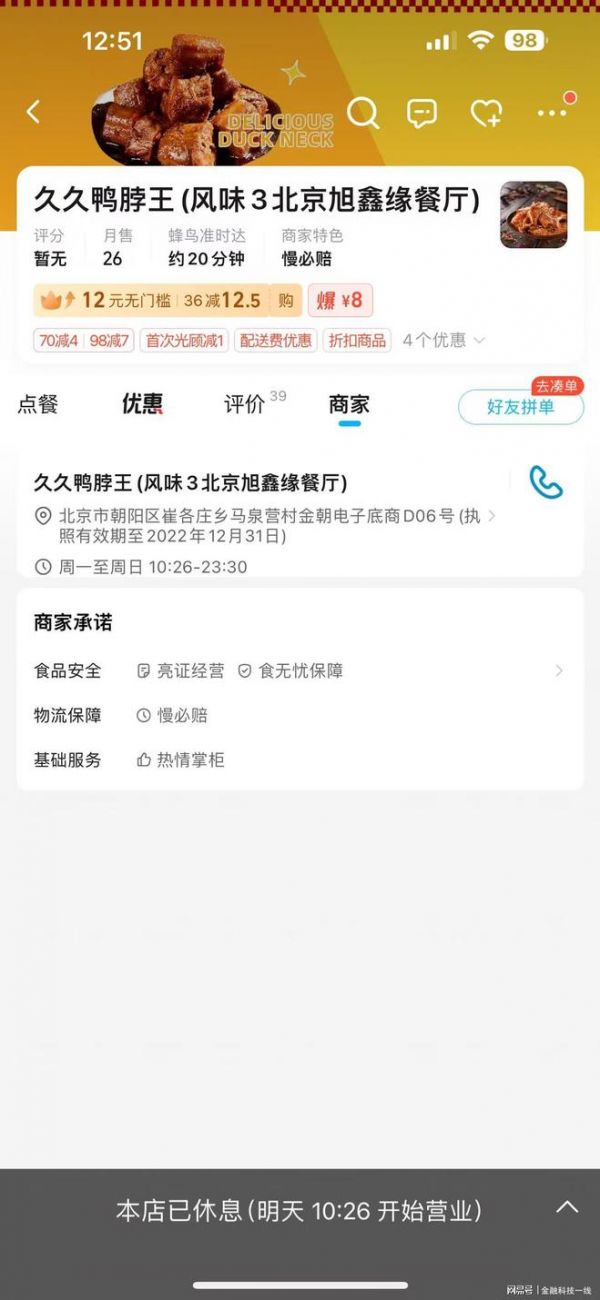Tap the 好友拼单 button
The height and width of the screenshot is (1300, 600).
[x=520, y=407]
